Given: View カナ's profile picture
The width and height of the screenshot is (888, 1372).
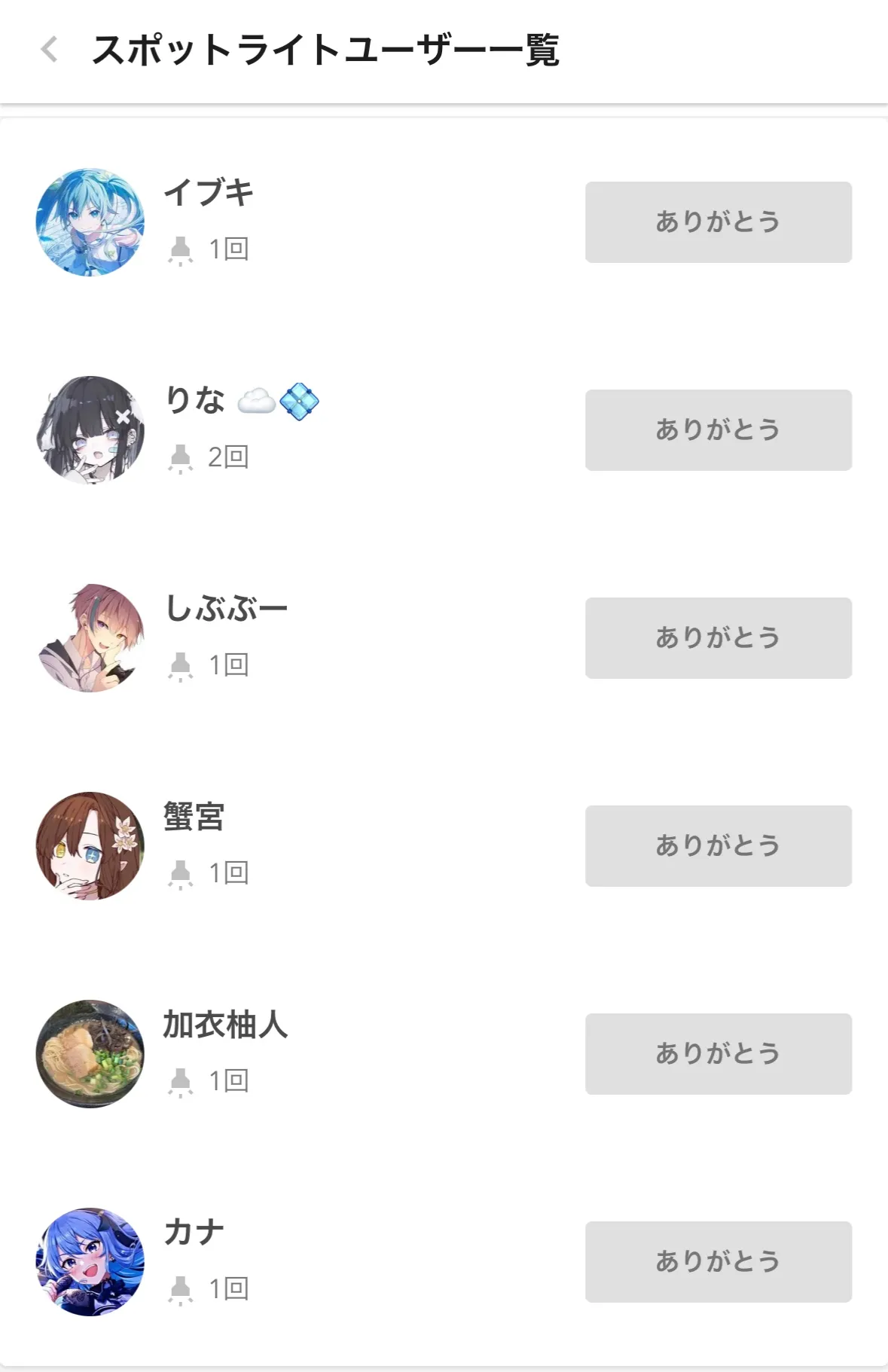Looking at the screenshot, I should pyautogui.click(x=90, y=1262).
